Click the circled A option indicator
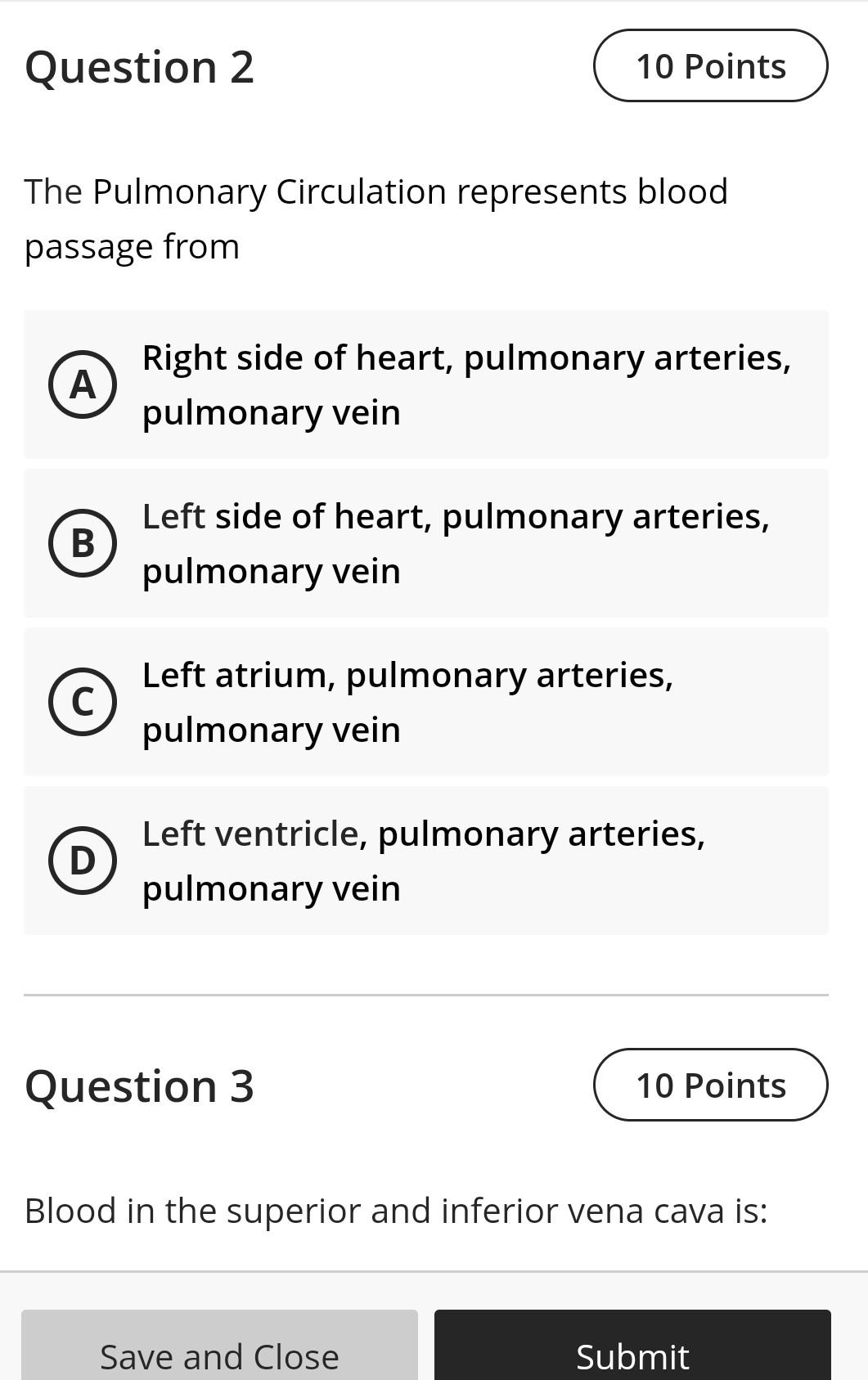868x1380 pixels. click(x=83, y=384)
